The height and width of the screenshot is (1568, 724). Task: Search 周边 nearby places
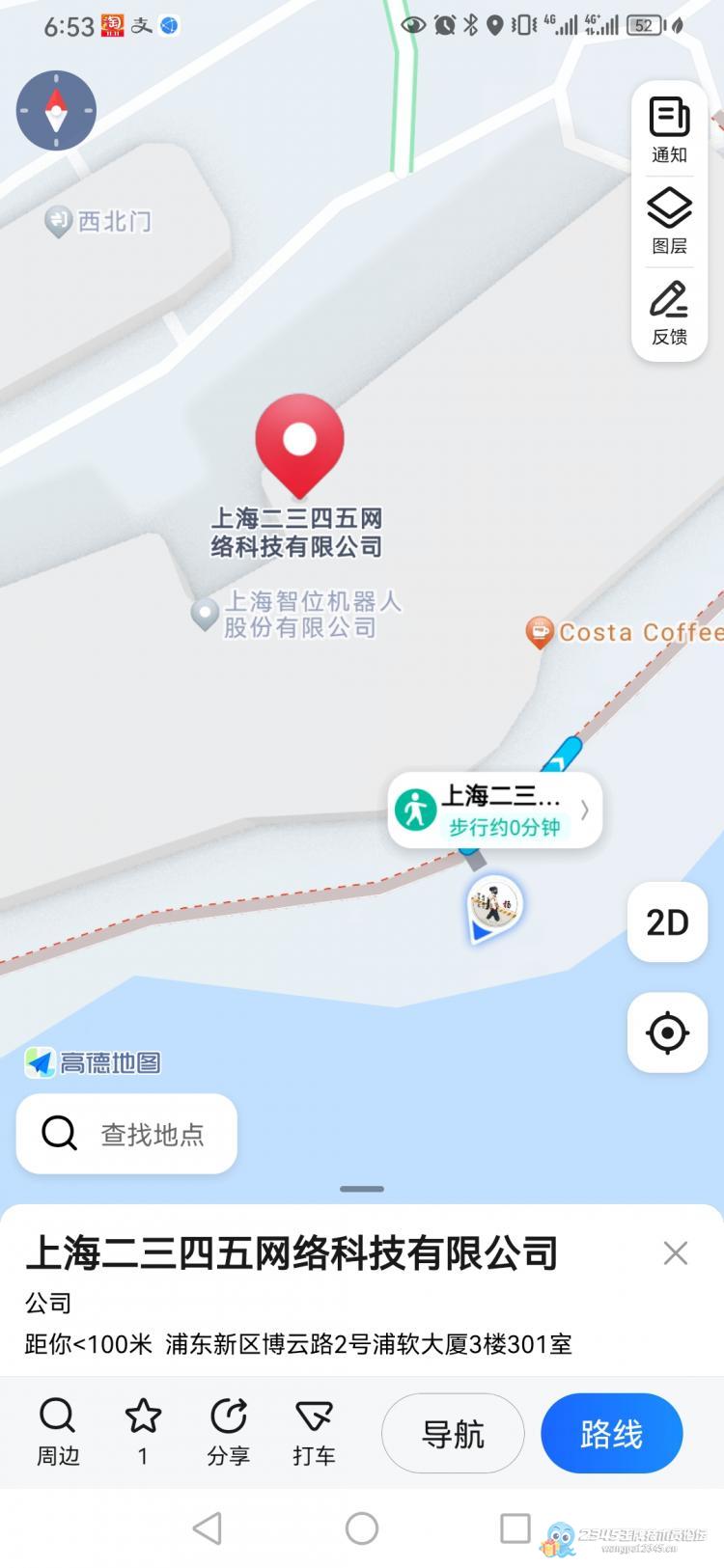pyautogui.click(x=57, y=1432)
